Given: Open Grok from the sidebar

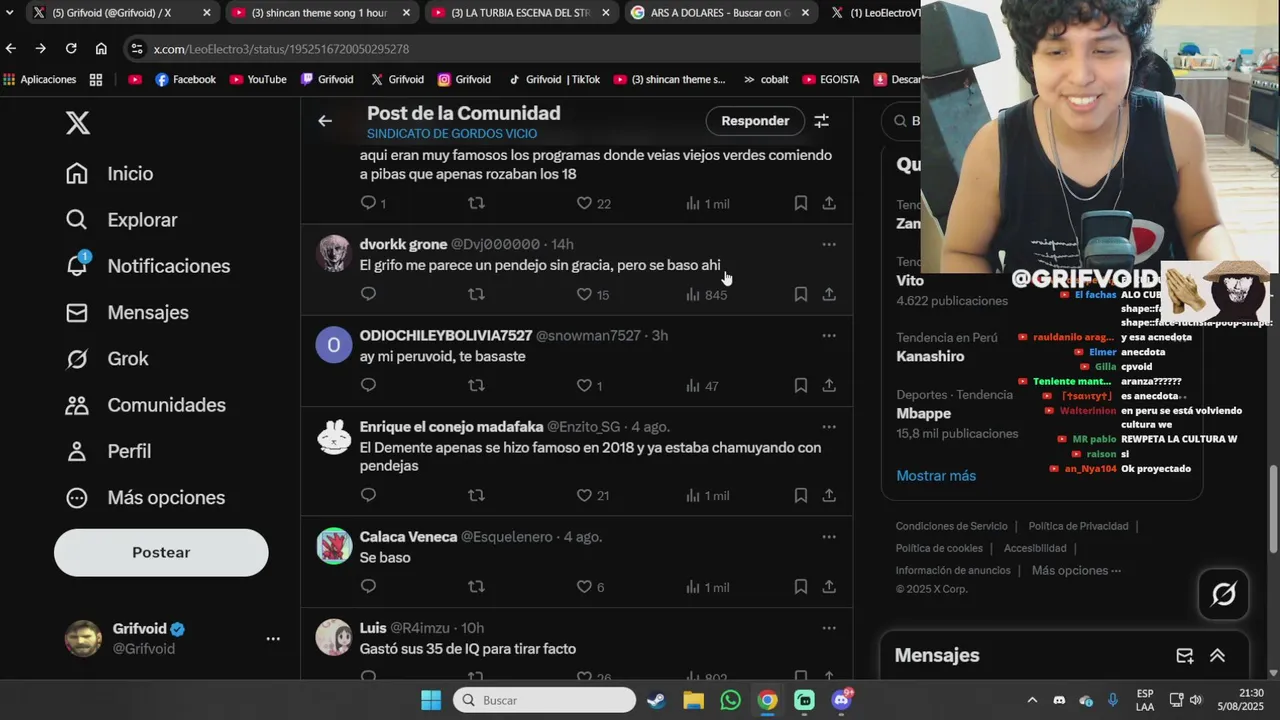Looking at the screenshot, I should point(127,359).
